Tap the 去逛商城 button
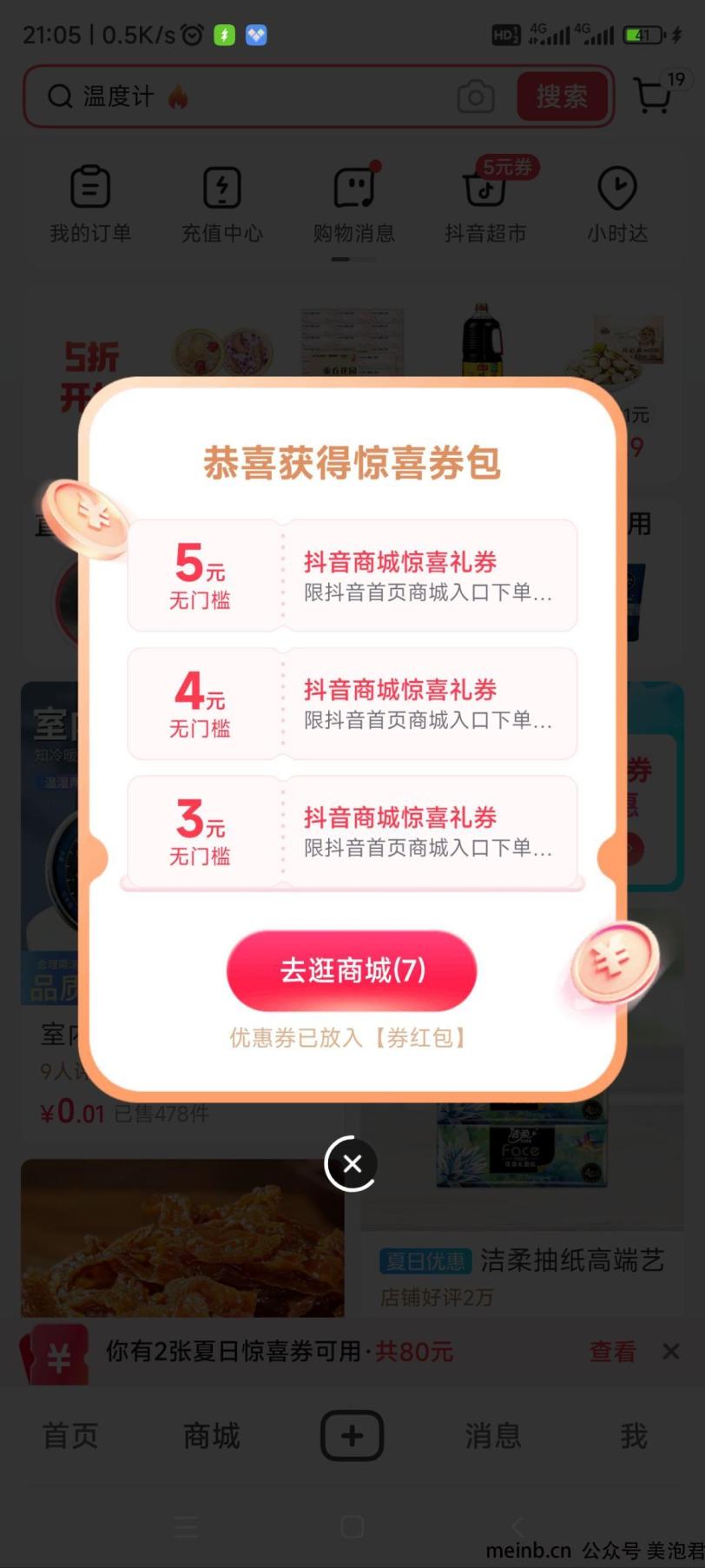Viewport: 705px width, 1568px height. 352,970
